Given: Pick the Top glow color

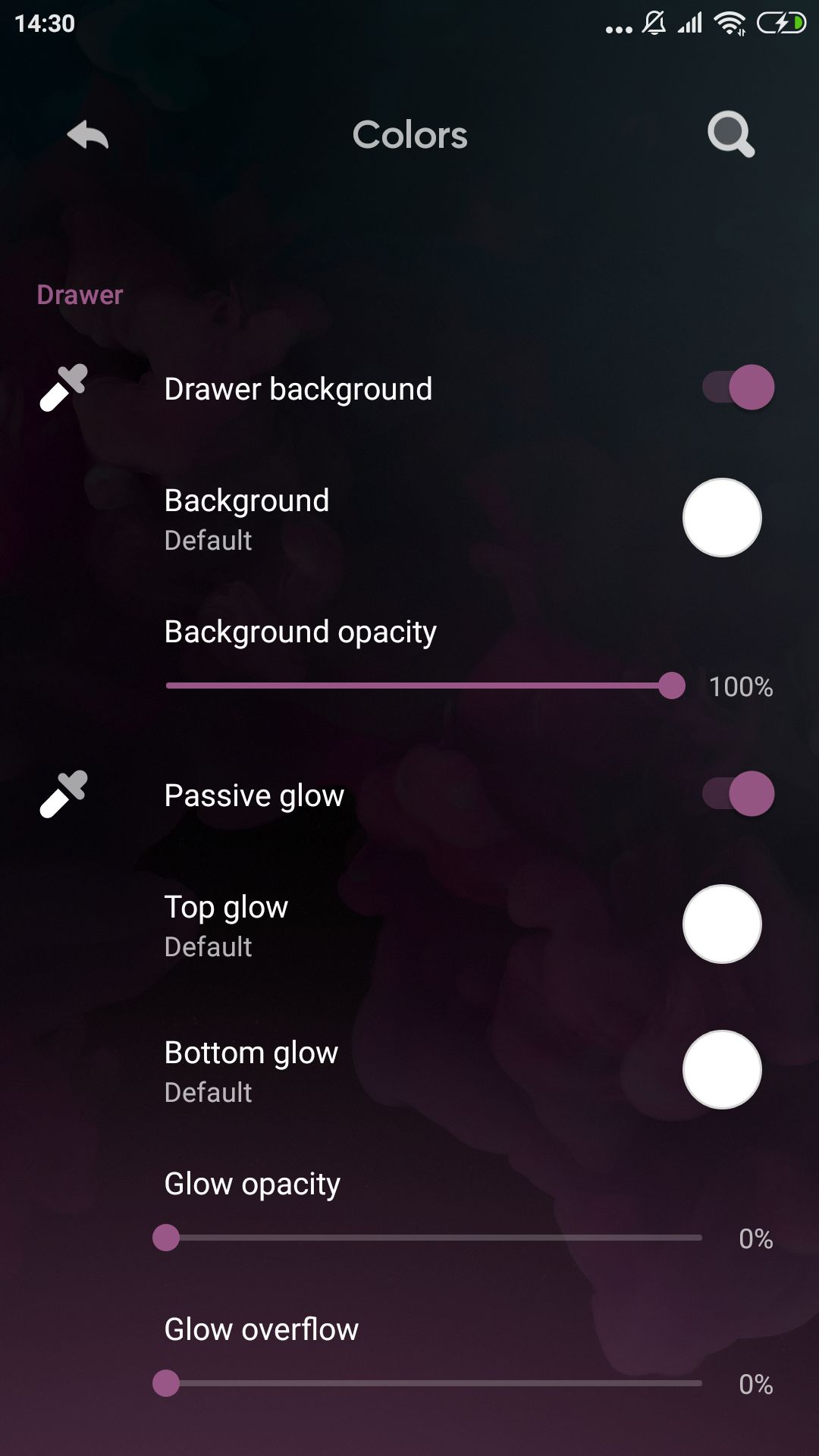Looking at the screenshot, I should click(x=722, y=924).
